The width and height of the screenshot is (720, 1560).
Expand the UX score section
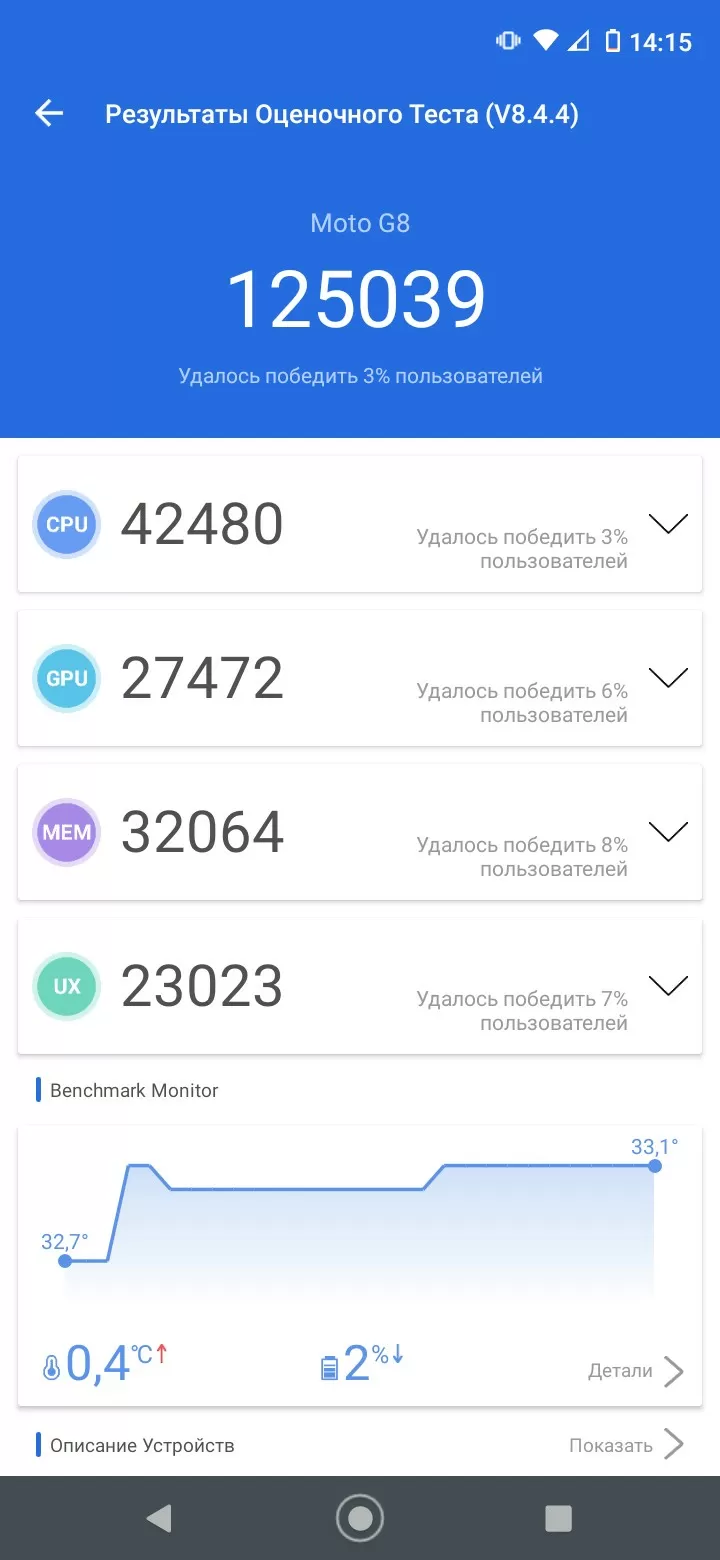pyautogui.click(x=668, y=986)
